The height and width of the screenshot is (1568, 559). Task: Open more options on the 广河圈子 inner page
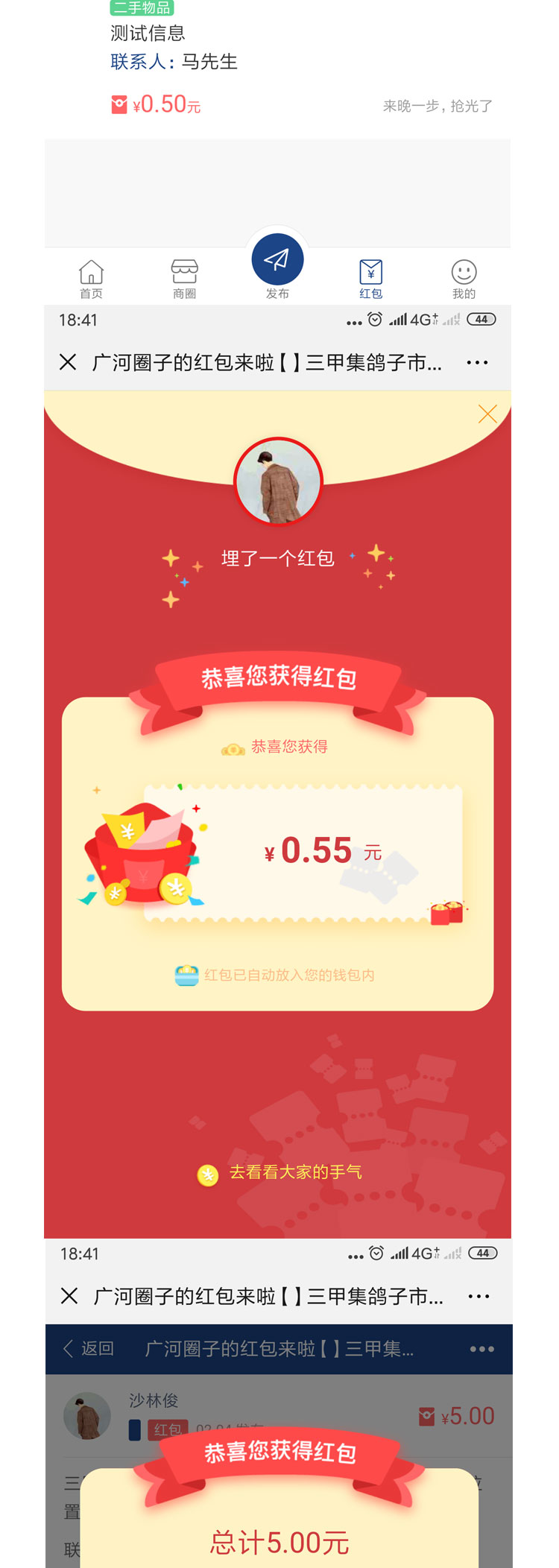point(481,1349)
